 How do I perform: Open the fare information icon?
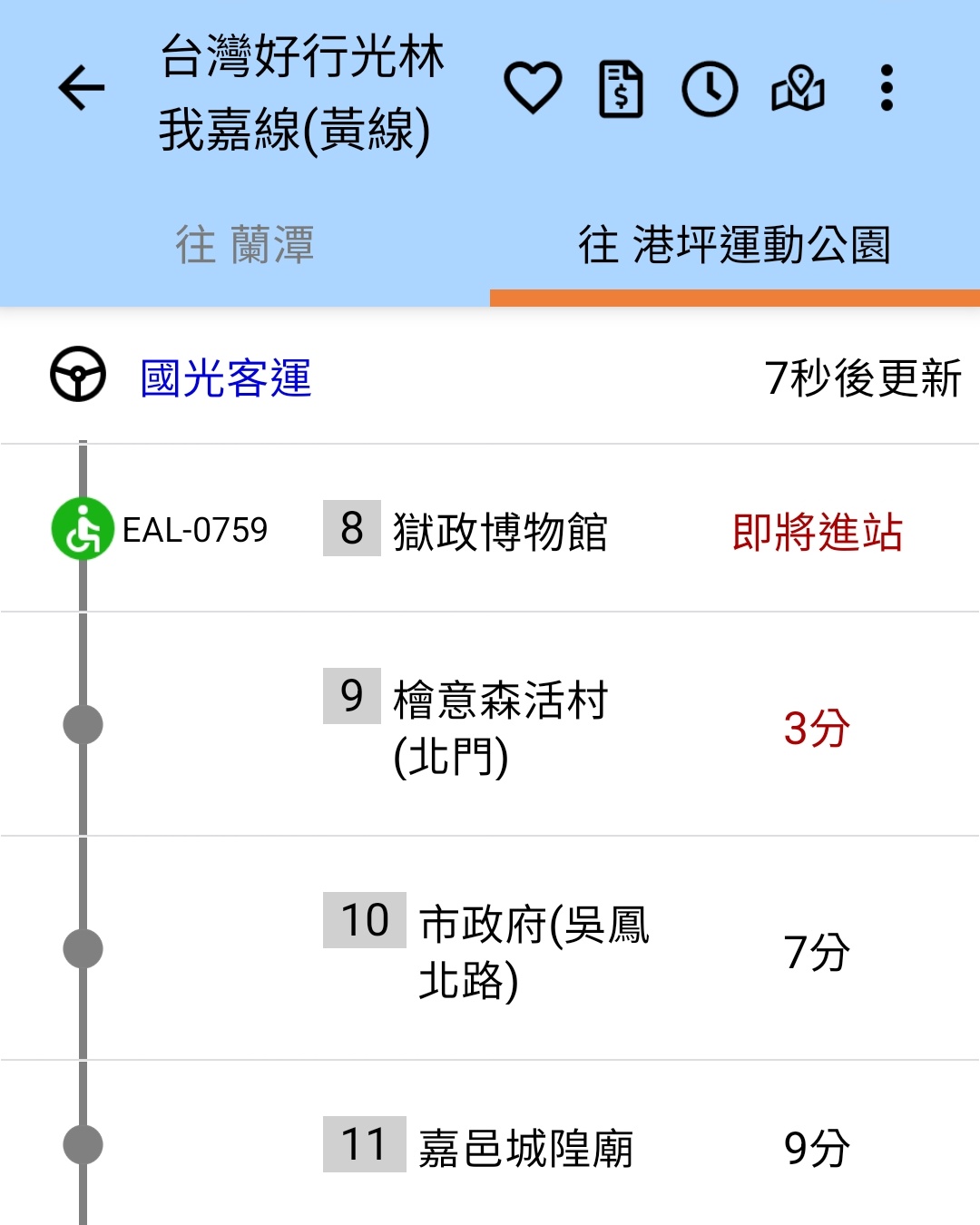click(x=622, y=89)
